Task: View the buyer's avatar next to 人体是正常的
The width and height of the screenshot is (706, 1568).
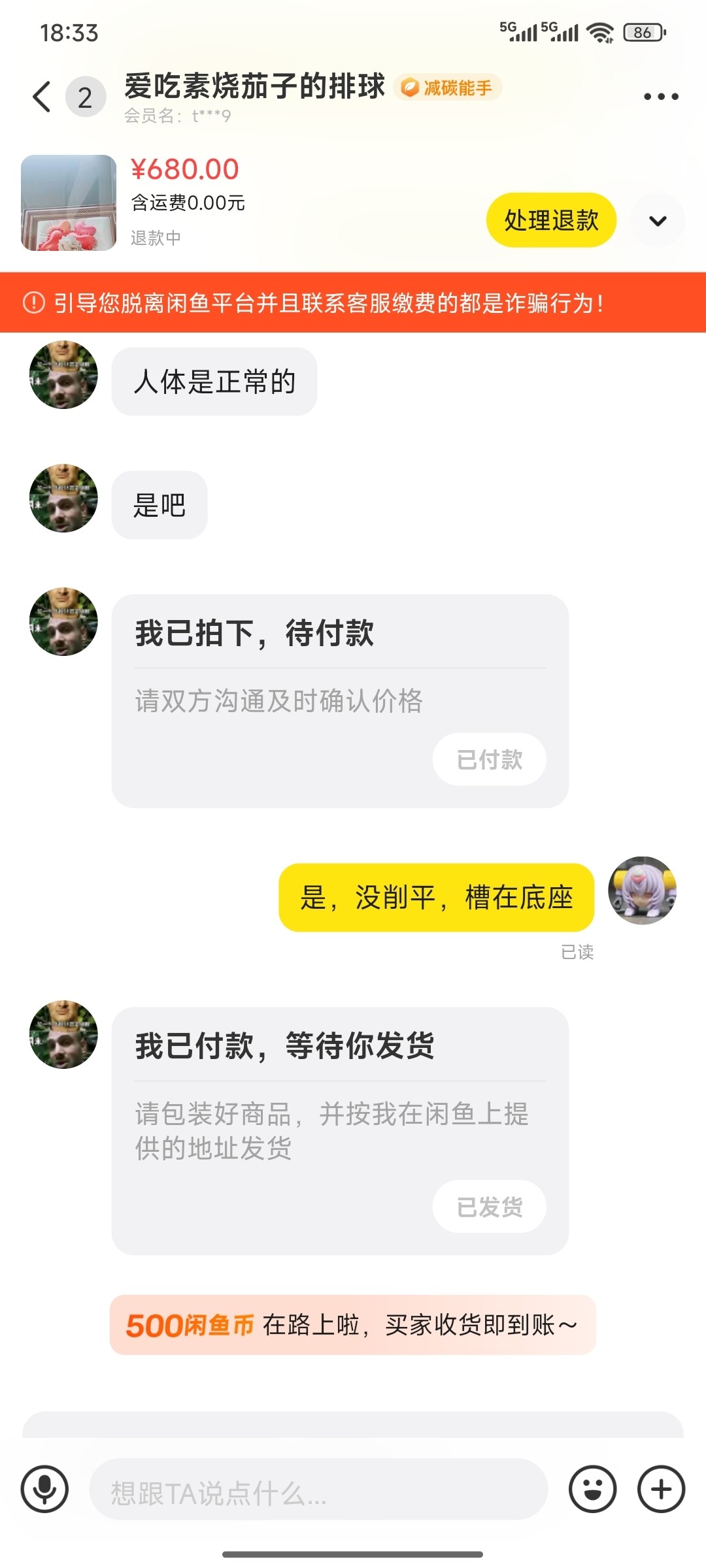Action: (x=63, y=375)
